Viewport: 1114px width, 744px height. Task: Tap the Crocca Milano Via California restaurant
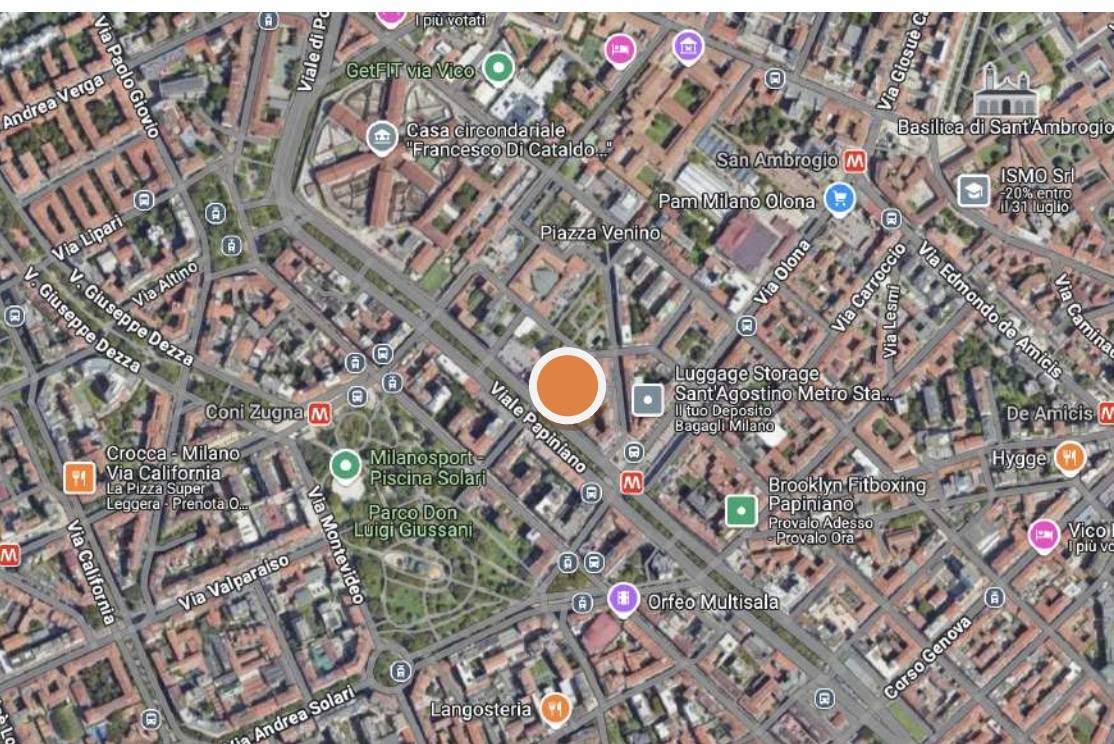click(79, 477)
